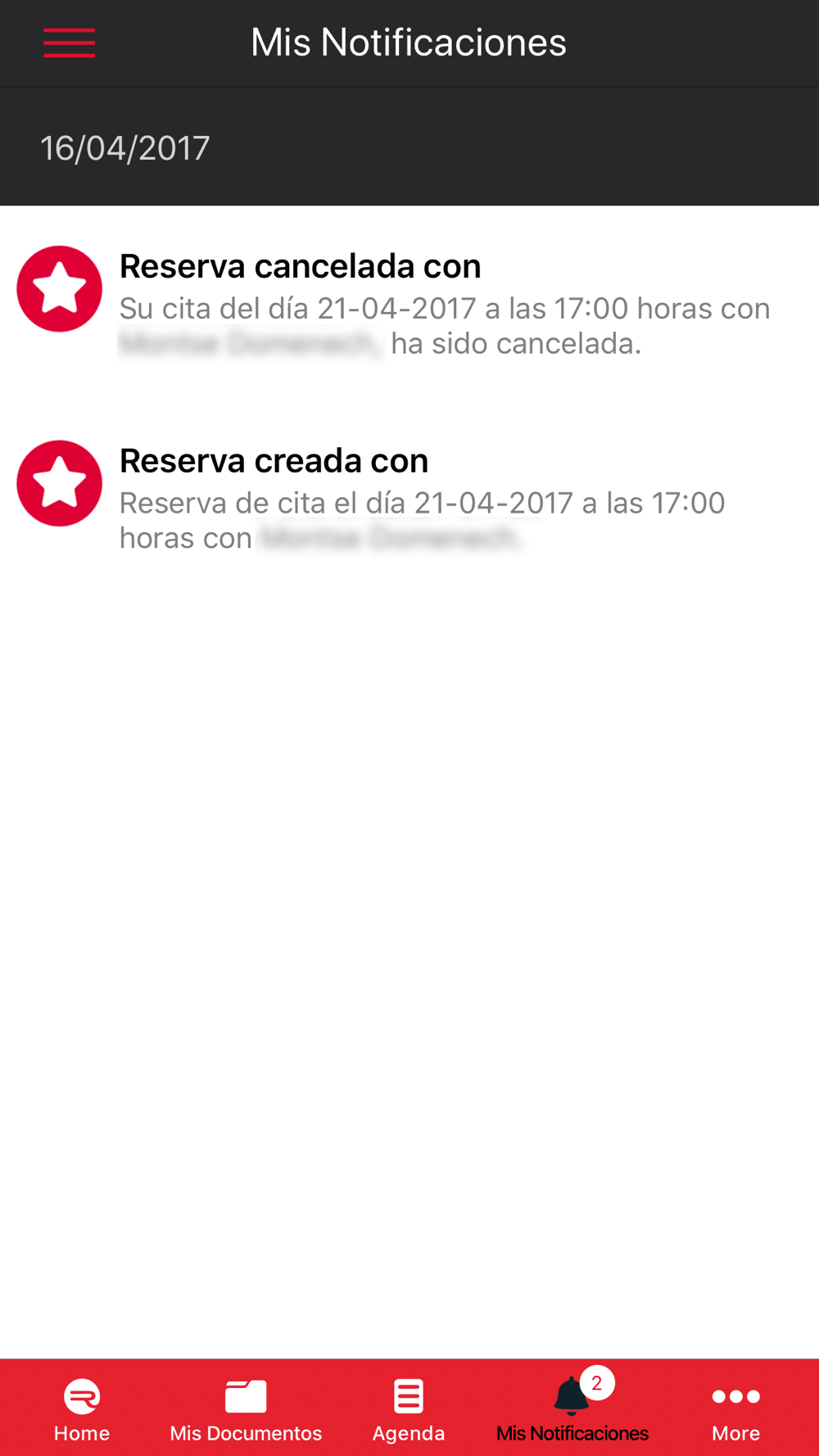Show More options tab

735,1410
